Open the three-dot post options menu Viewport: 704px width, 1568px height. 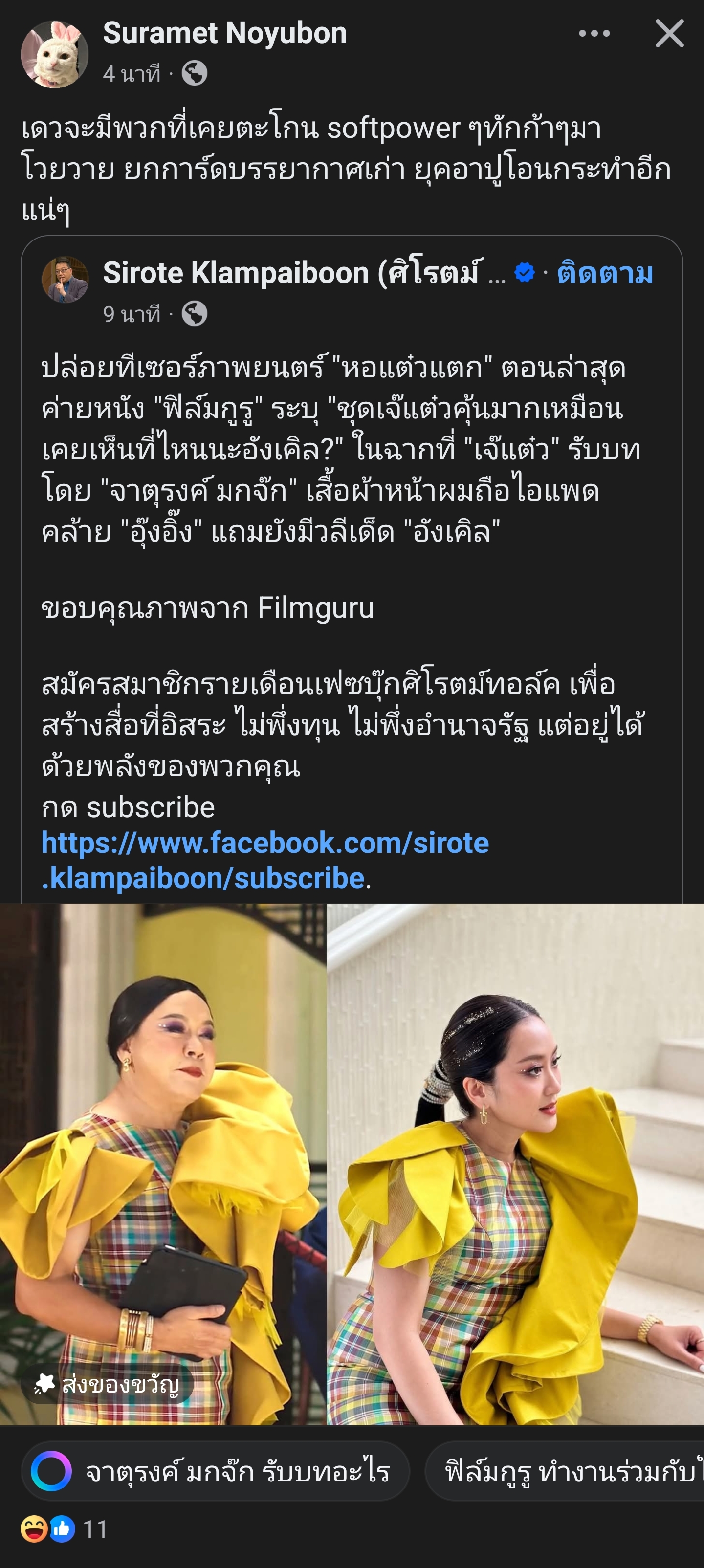click(594, 33)
